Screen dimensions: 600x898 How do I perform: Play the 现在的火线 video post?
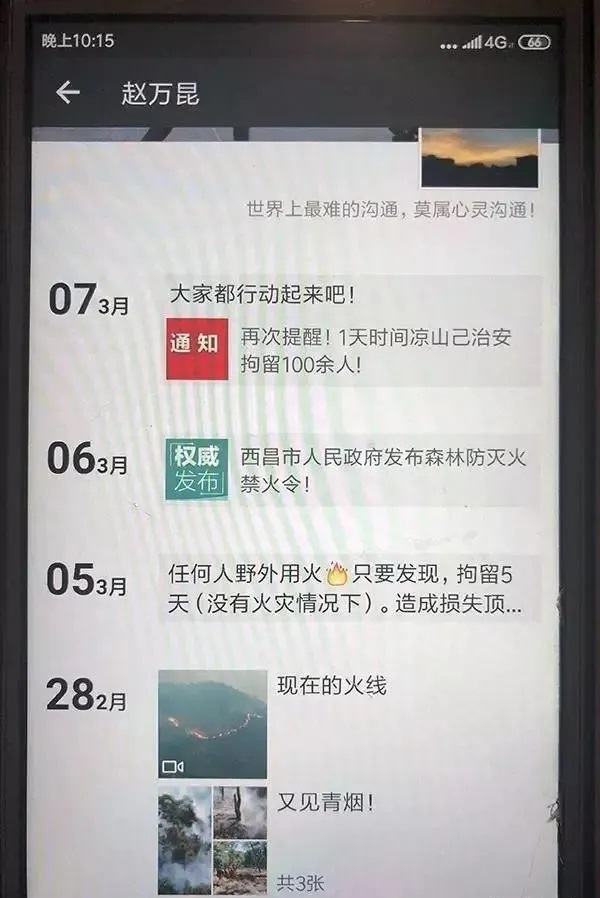[x=213, y=724]
